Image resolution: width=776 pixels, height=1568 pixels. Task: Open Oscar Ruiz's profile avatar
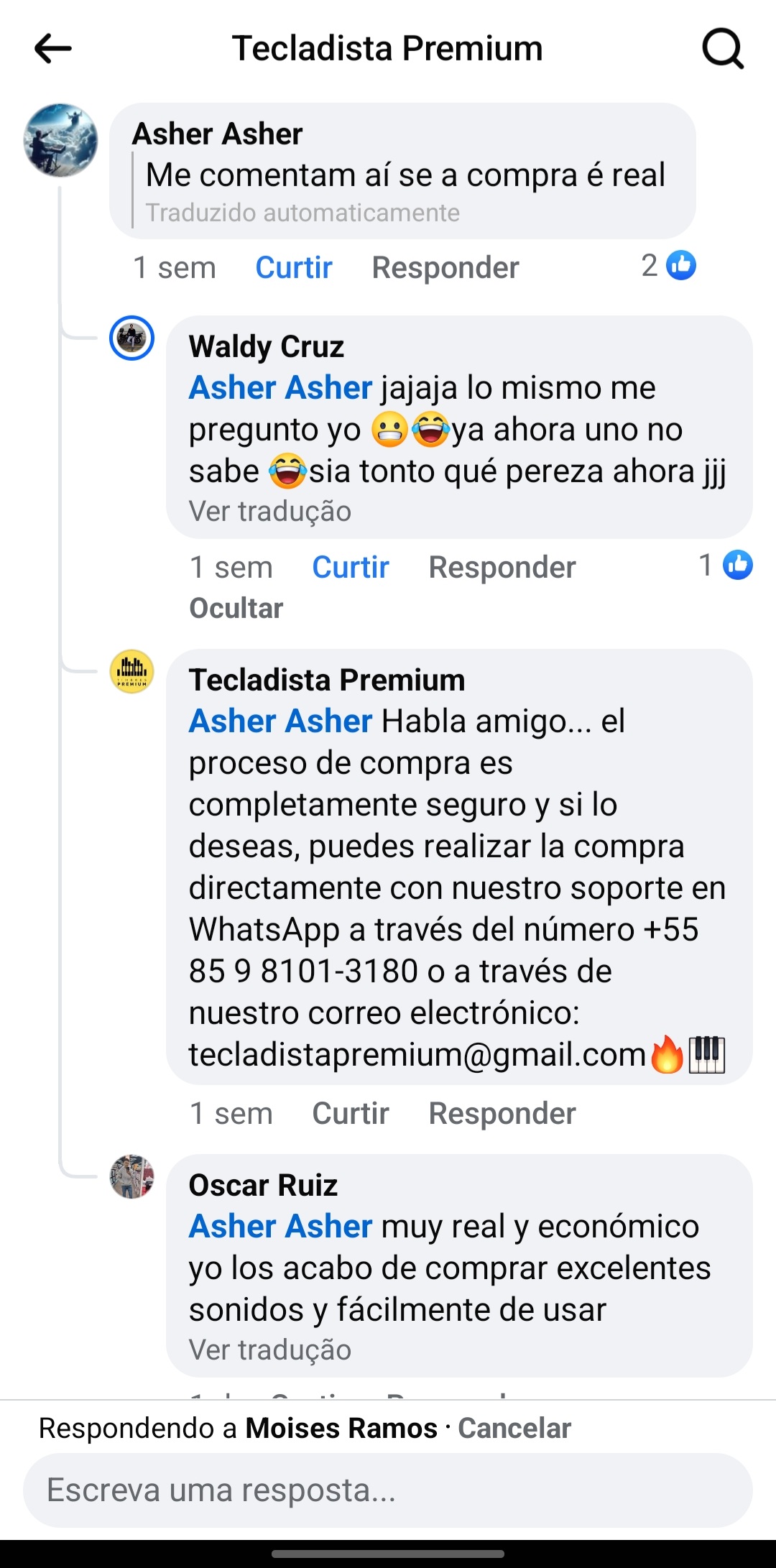tap(131, 1176)
